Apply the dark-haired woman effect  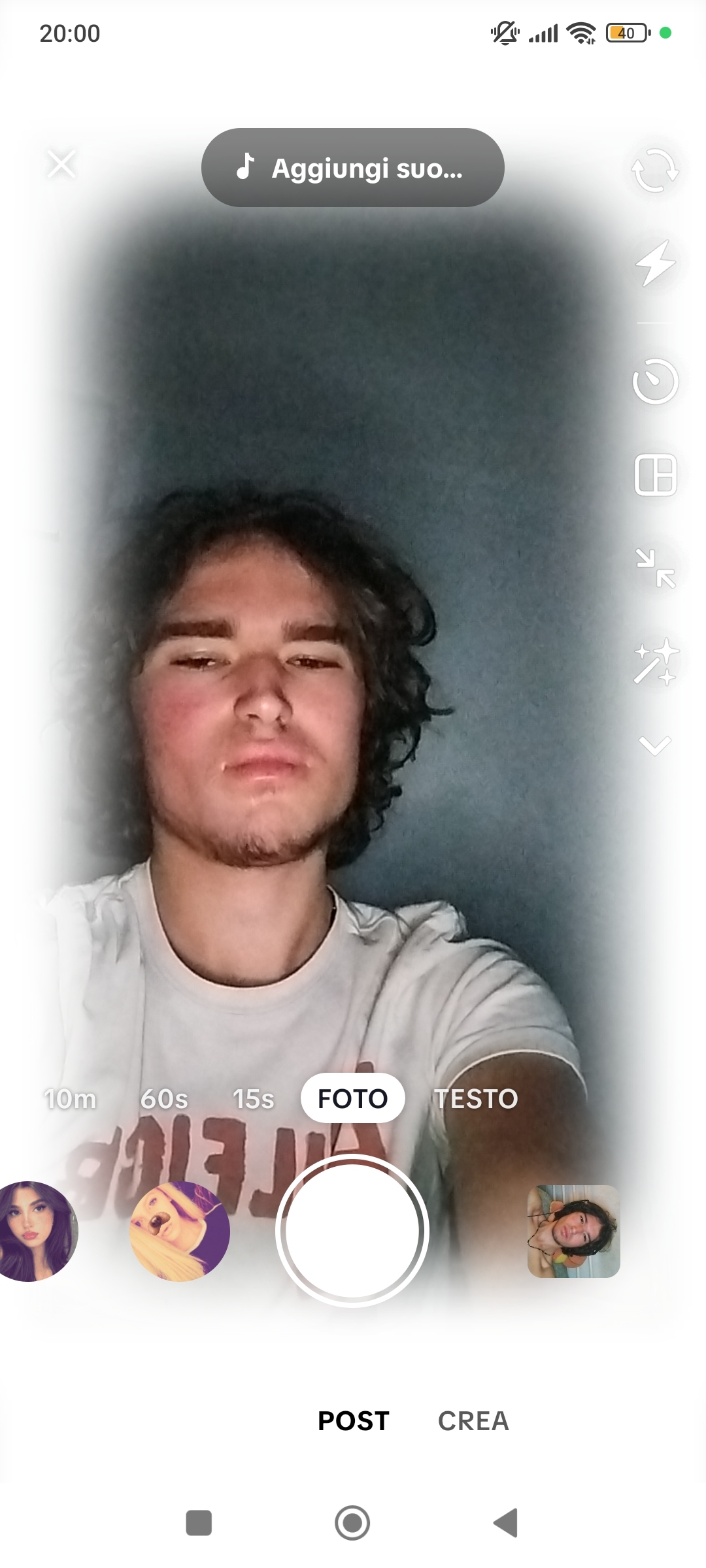pyautogui.click(x=33, y=1231)
